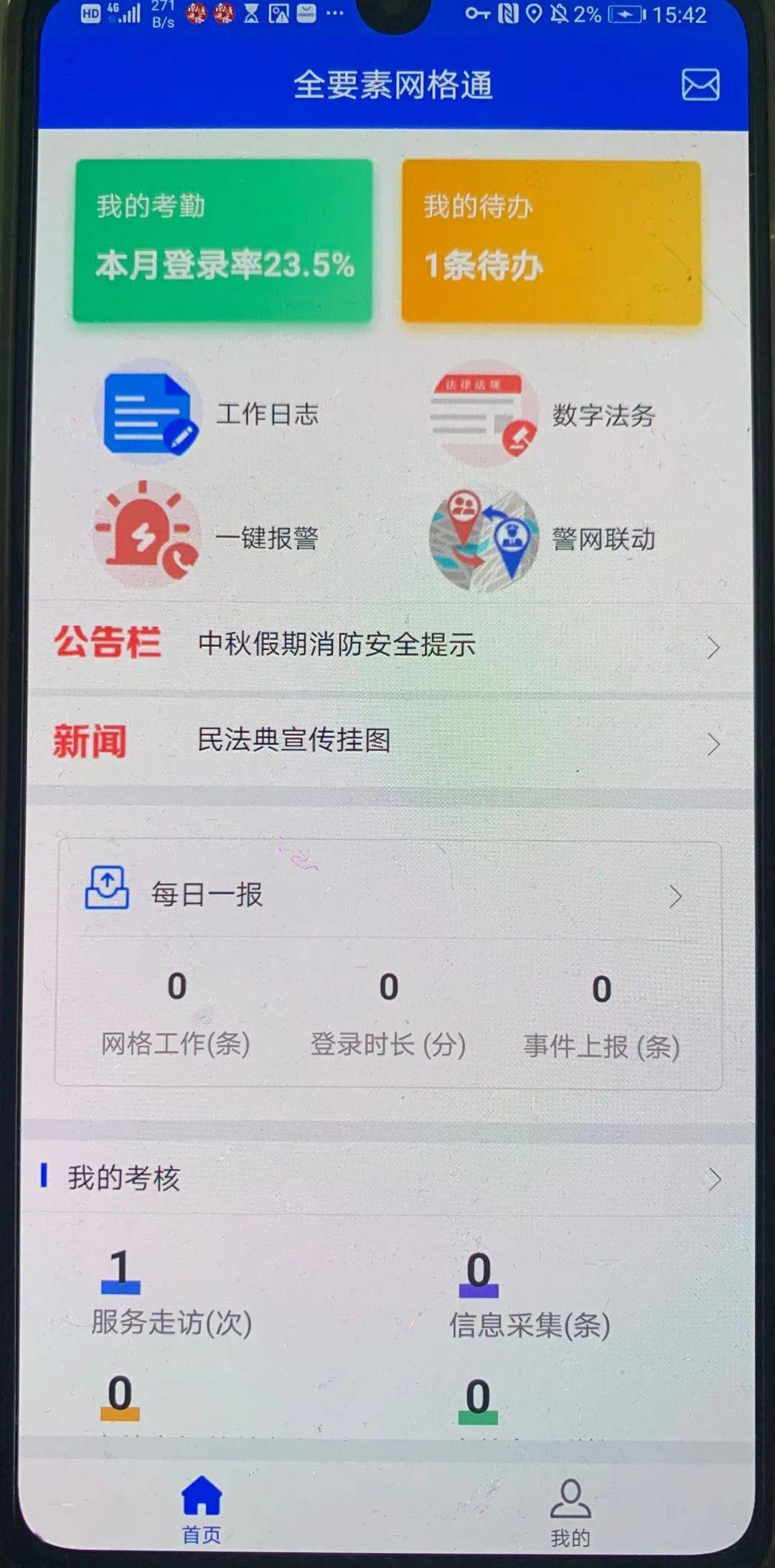Tap 一键报警 one-key alarm

click(208, 537)
